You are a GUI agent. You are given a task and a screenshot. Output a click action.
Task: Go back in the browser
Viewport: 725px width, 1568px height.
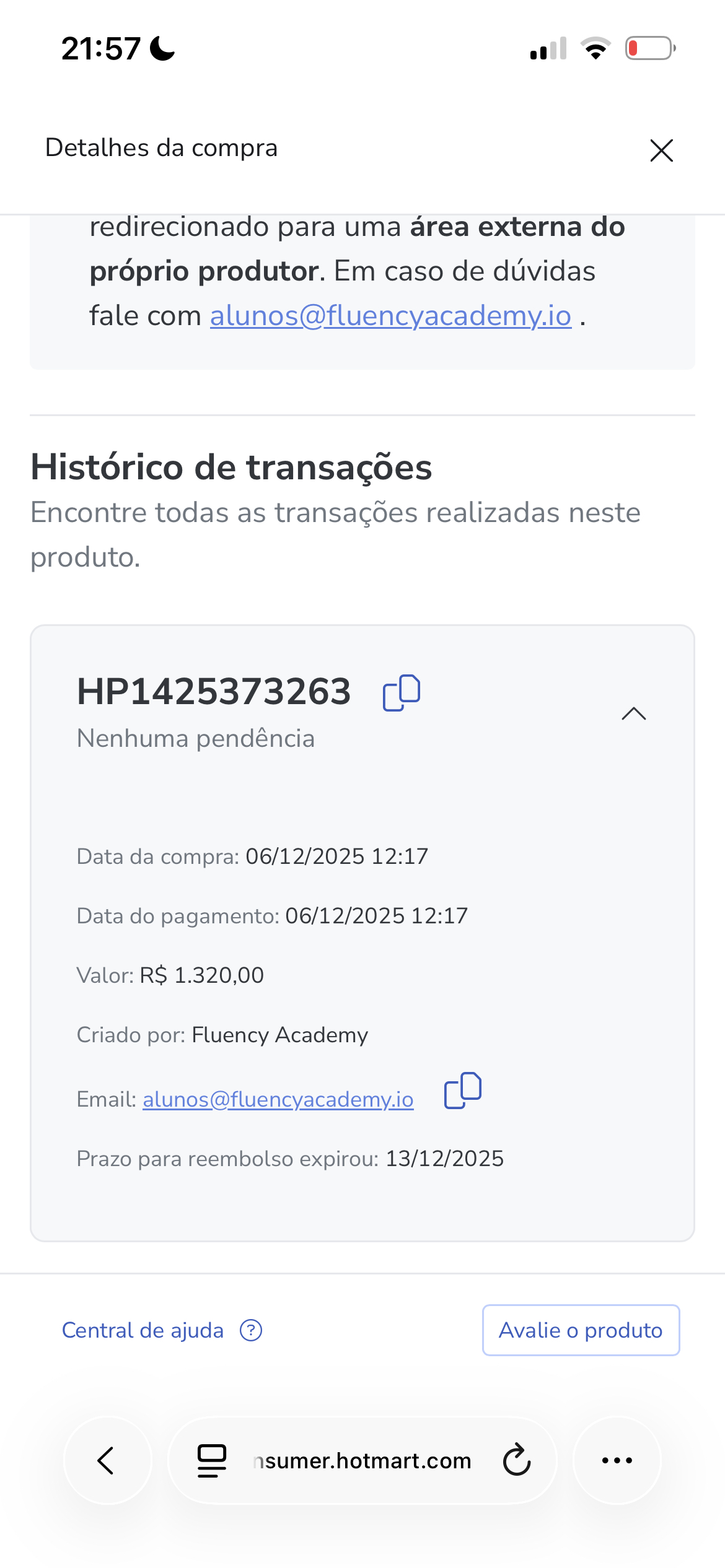pyautogui.click(x=108, y=1460)
